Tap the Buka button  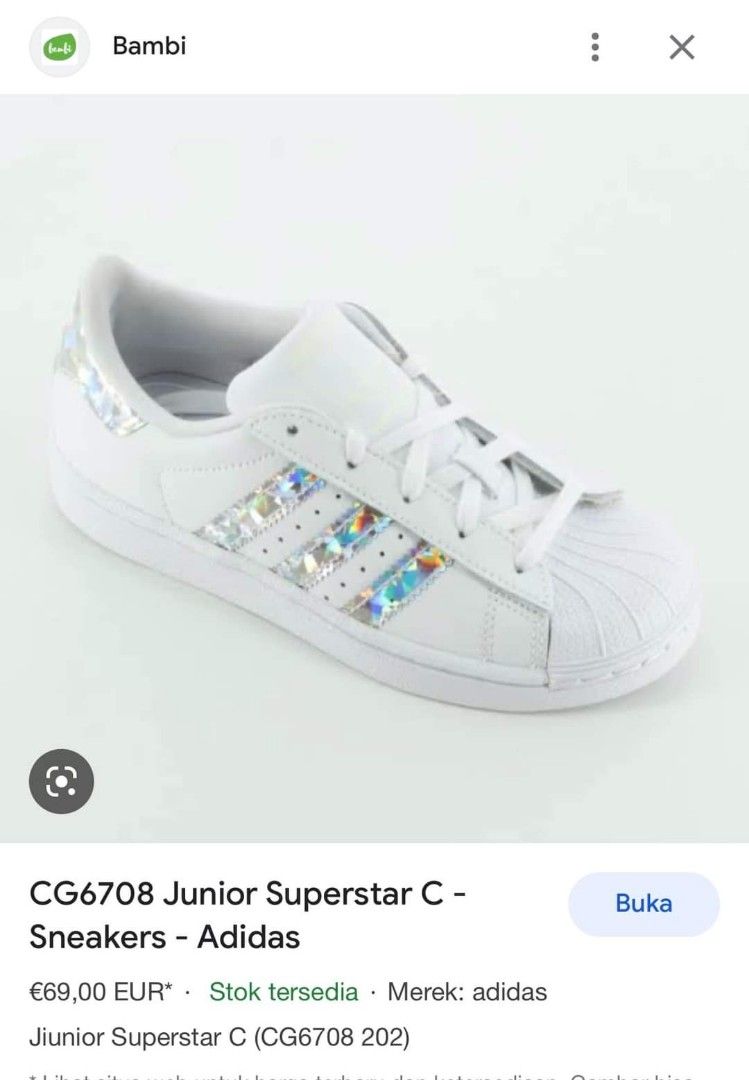643,904
